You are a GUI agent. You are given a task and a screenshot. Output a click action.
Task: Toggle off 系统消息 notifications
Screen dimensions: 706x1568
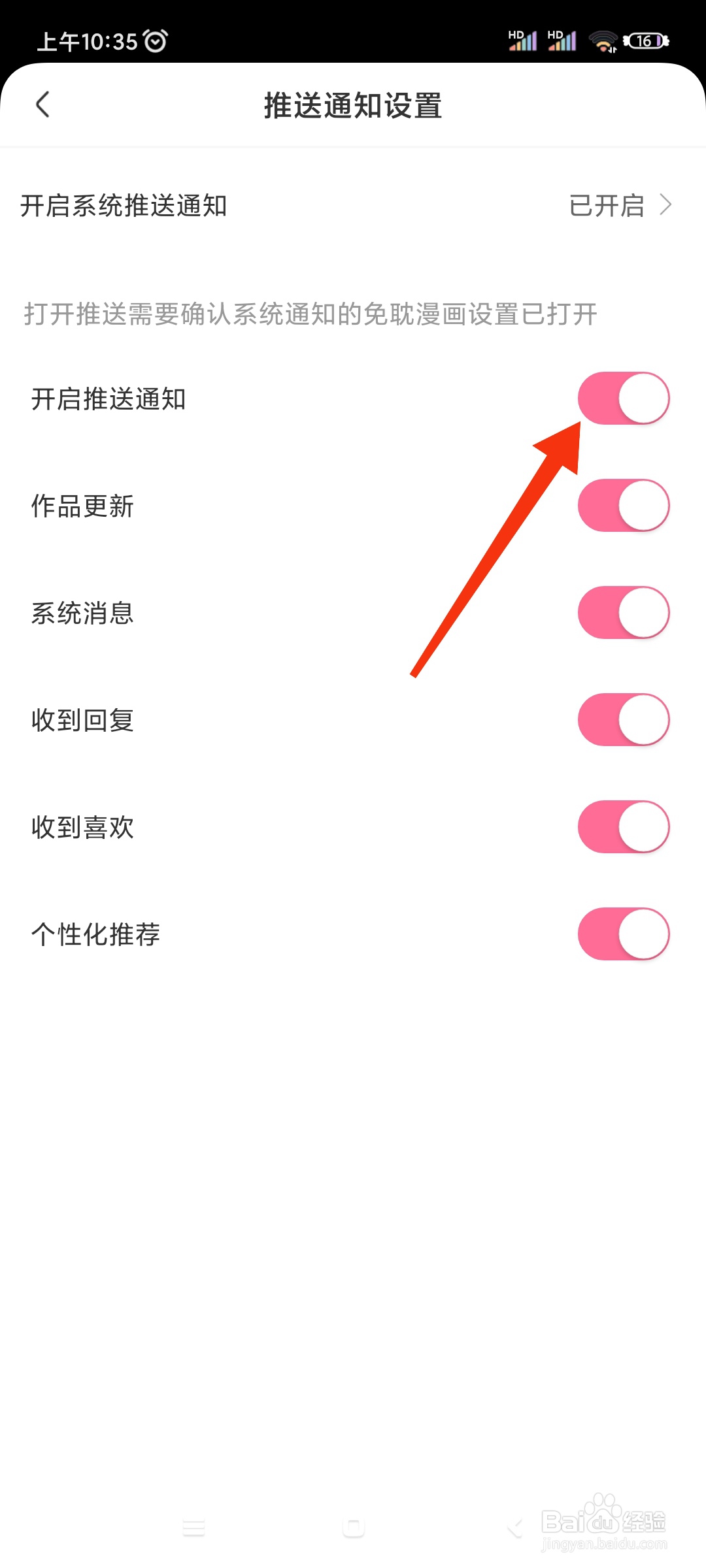[624, 612]
